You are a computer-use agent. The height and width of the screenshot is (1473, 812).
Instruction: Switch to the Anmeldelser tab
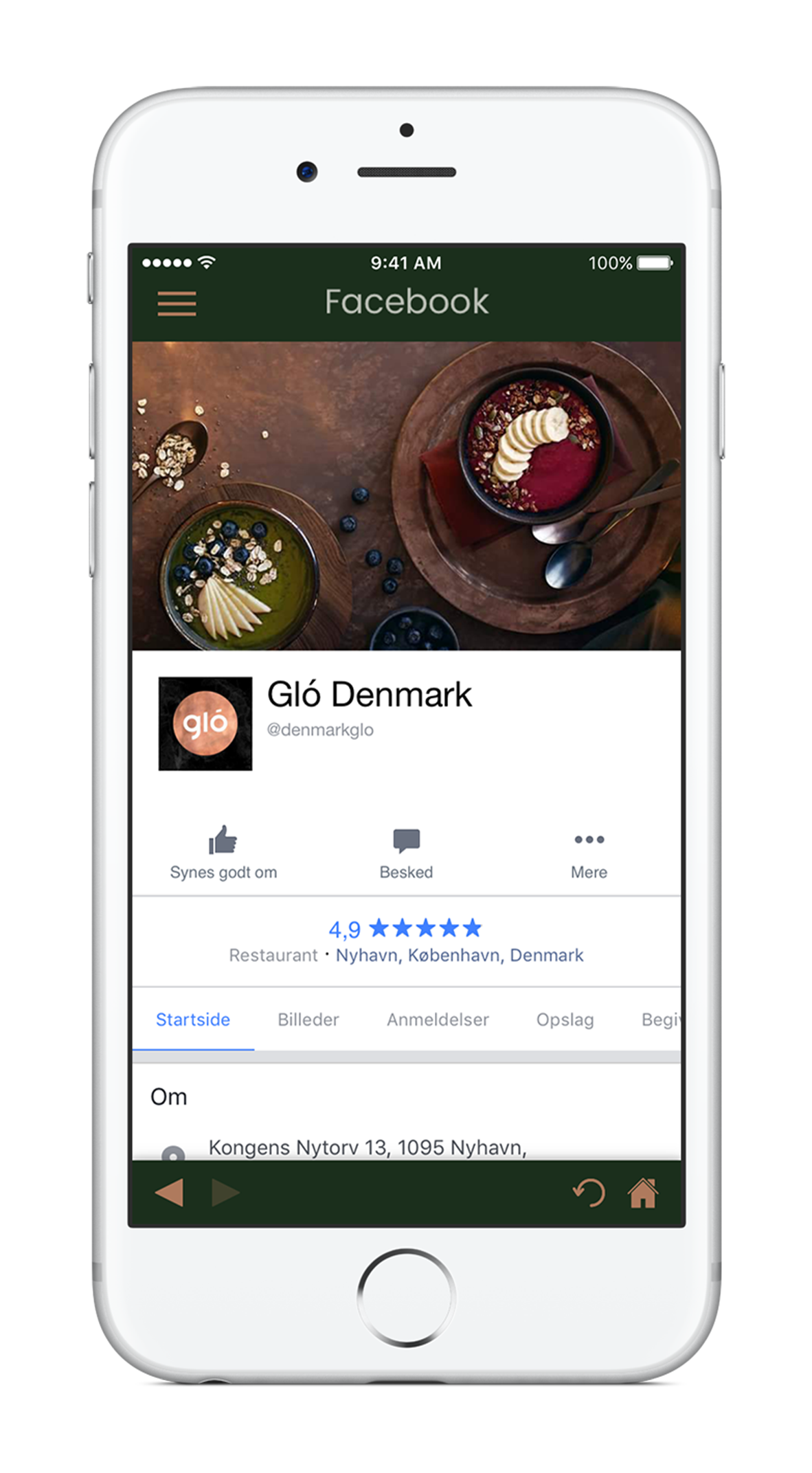[x=438, y=1020]
